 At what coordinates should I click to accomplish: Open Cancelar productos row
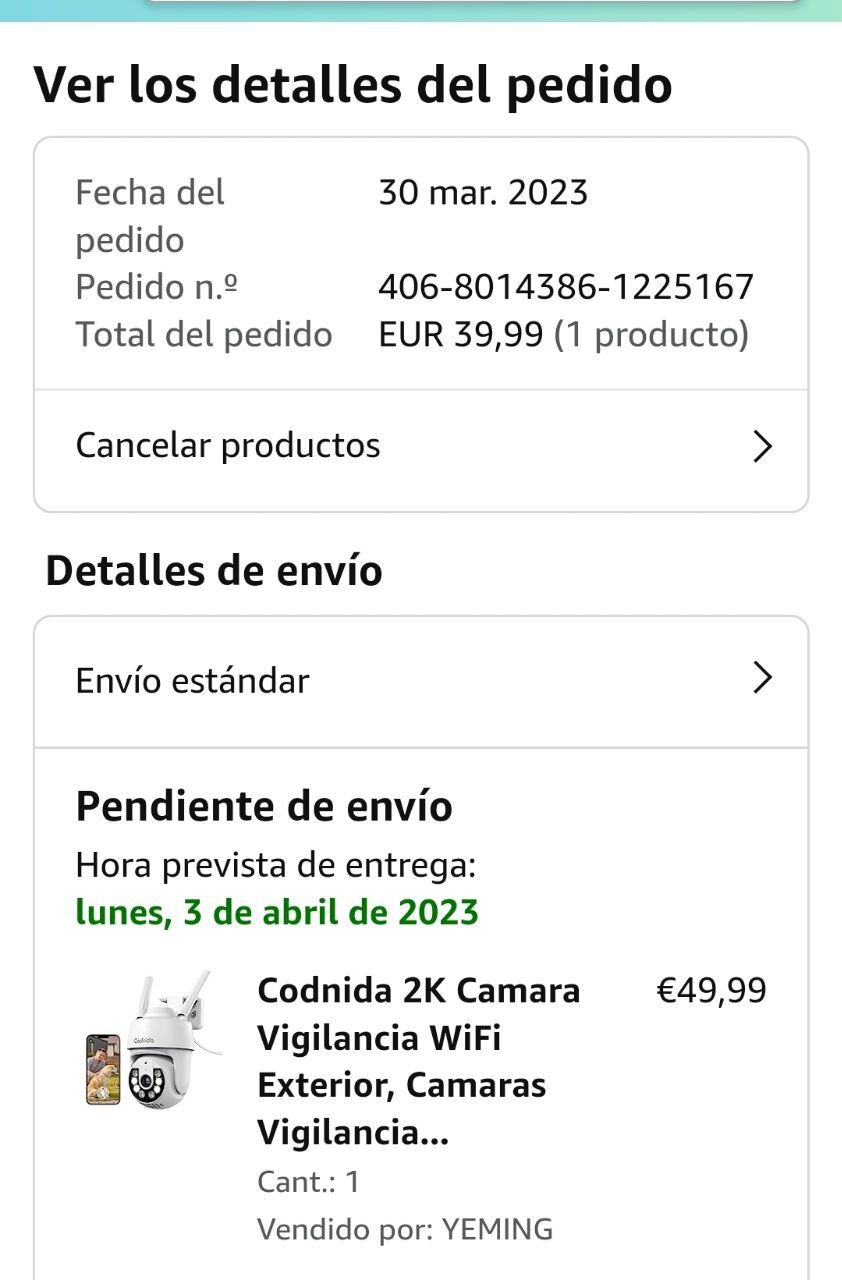[x=420, y=446]
